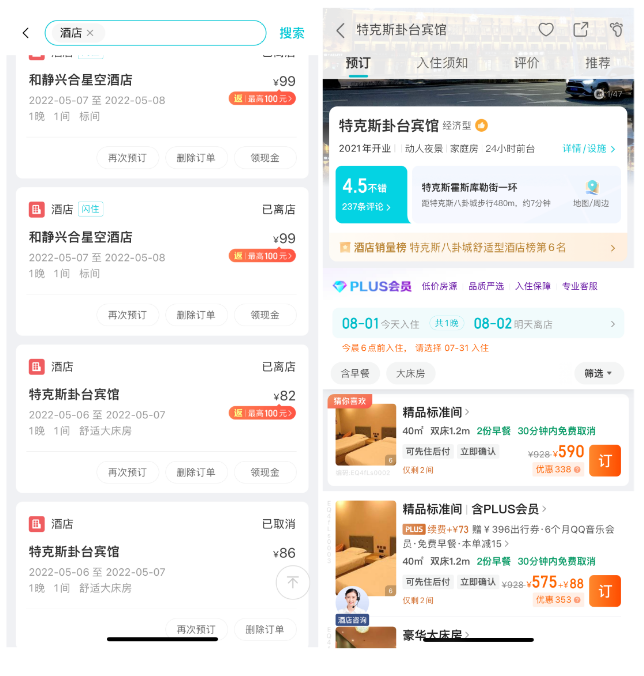Switch to the 评价 tab
Image resolution: width=644 pixels, height=676 pixels.
527,63
